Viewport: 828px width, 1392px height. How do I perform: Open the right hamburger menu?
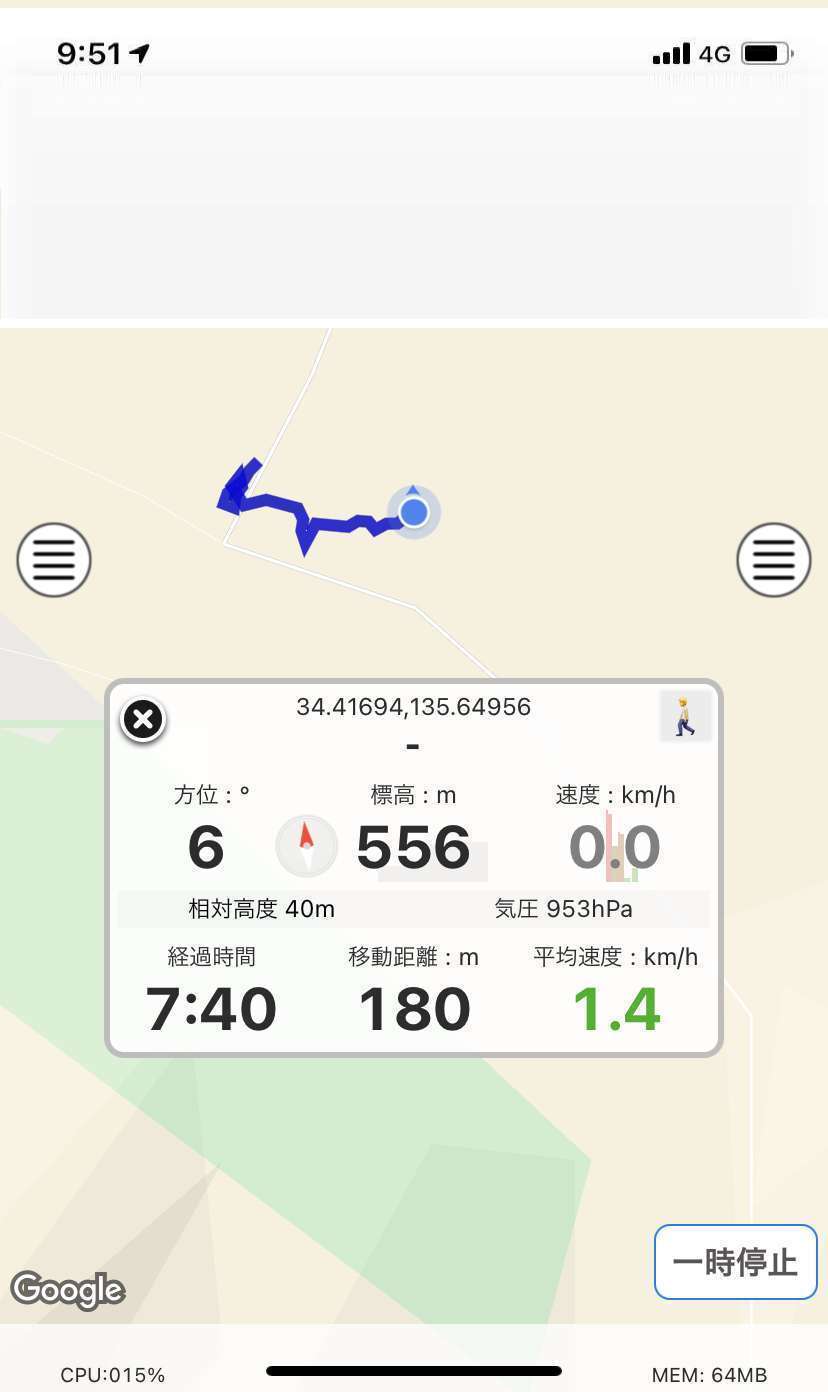[x=773, y=560]
